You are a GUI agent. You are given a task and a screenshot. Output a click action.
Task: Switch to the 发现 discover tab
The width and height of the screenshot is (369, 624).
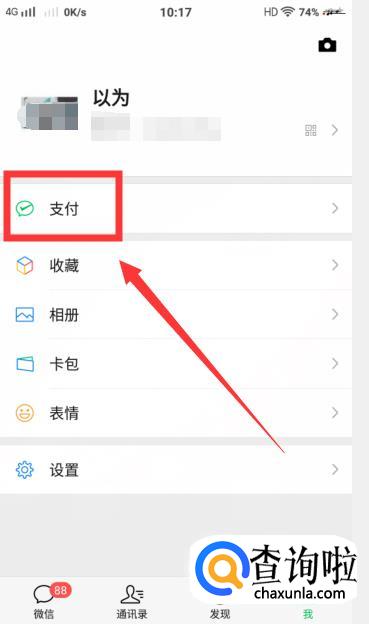(220, 613)
